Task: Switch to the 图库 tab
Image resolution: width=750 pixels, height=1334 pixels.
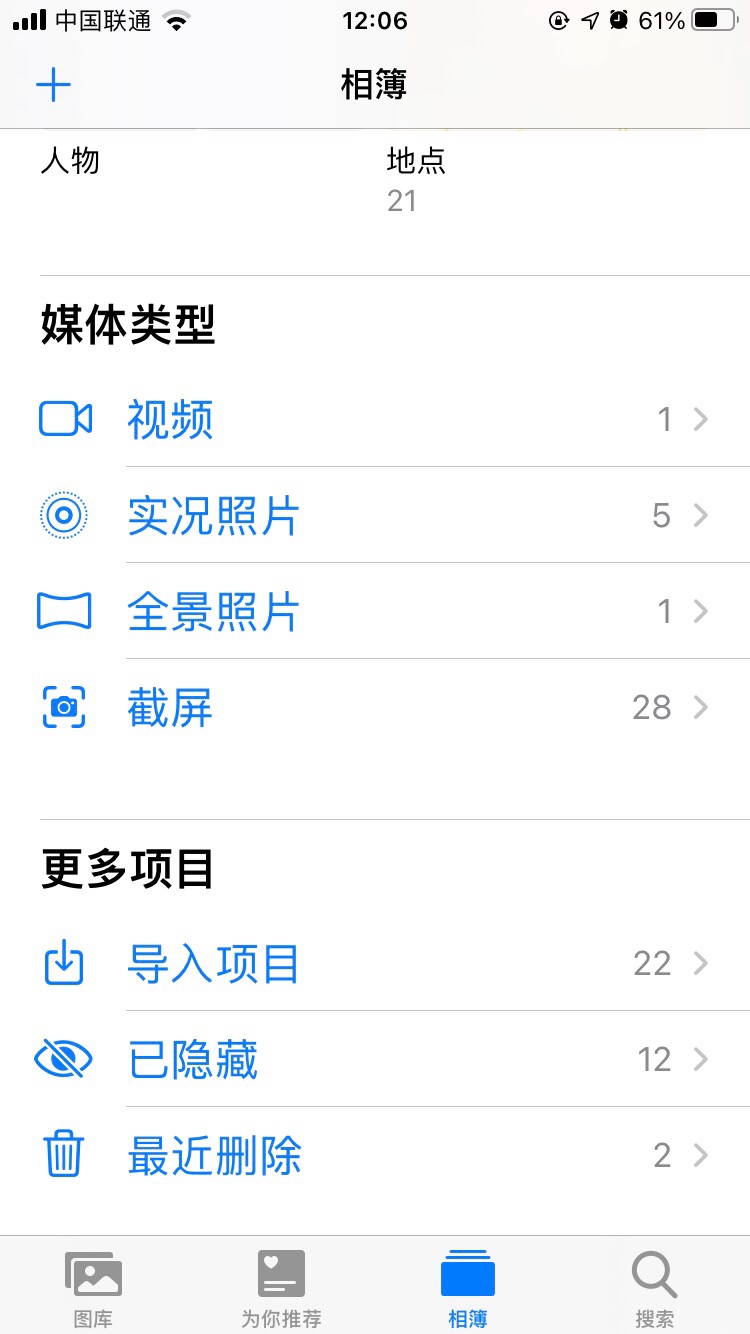Action: click(93, 1290)
